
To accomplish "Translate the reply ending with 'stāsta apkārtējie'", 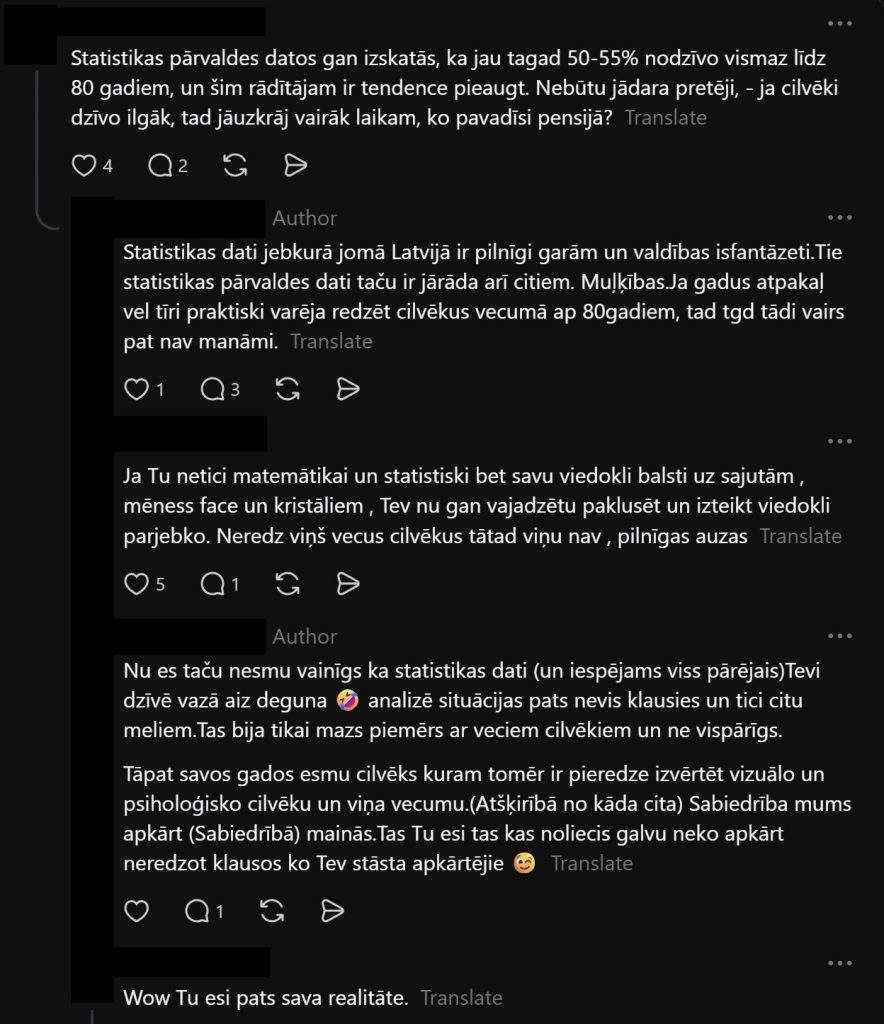I will pos(592,863).
